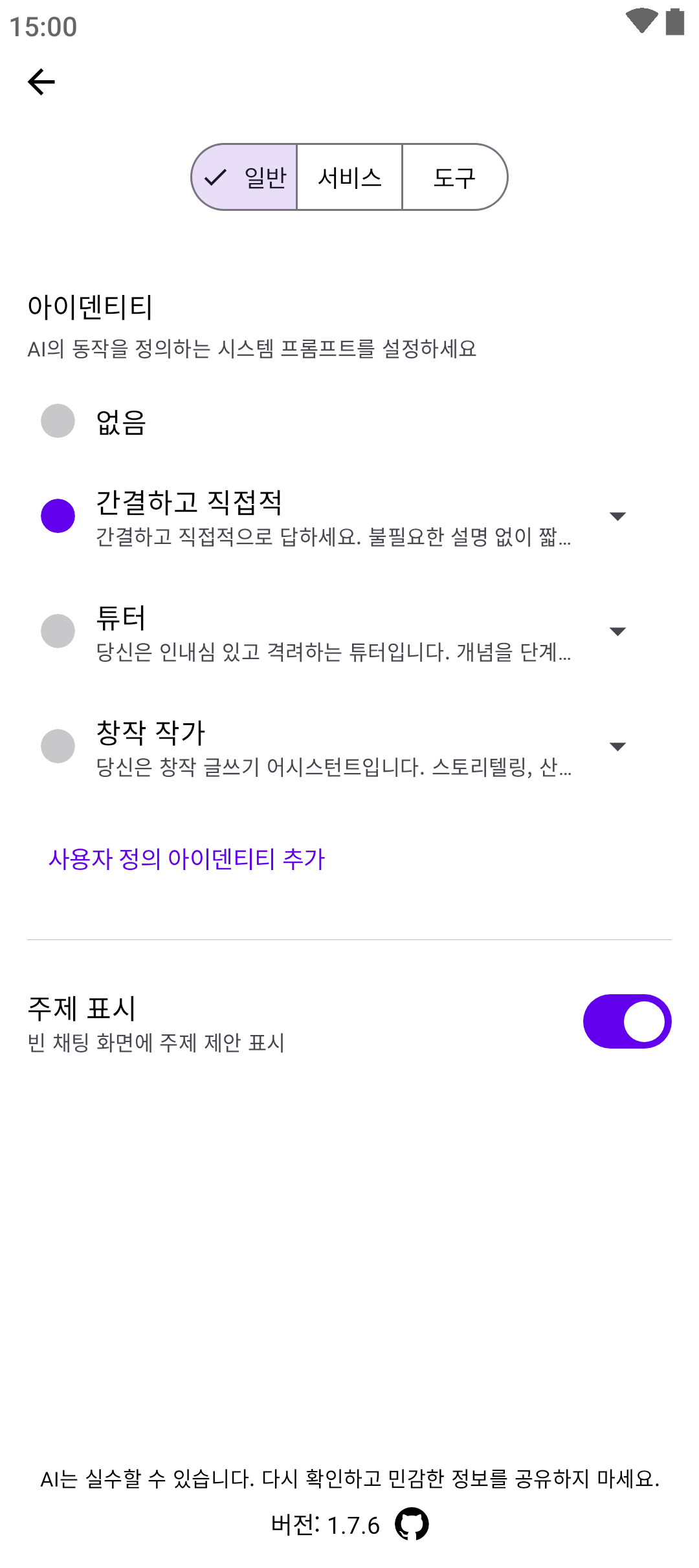Open the GitHub icon next to version
Screen dimensions: 699x1568
click(x=412, y=1524)
